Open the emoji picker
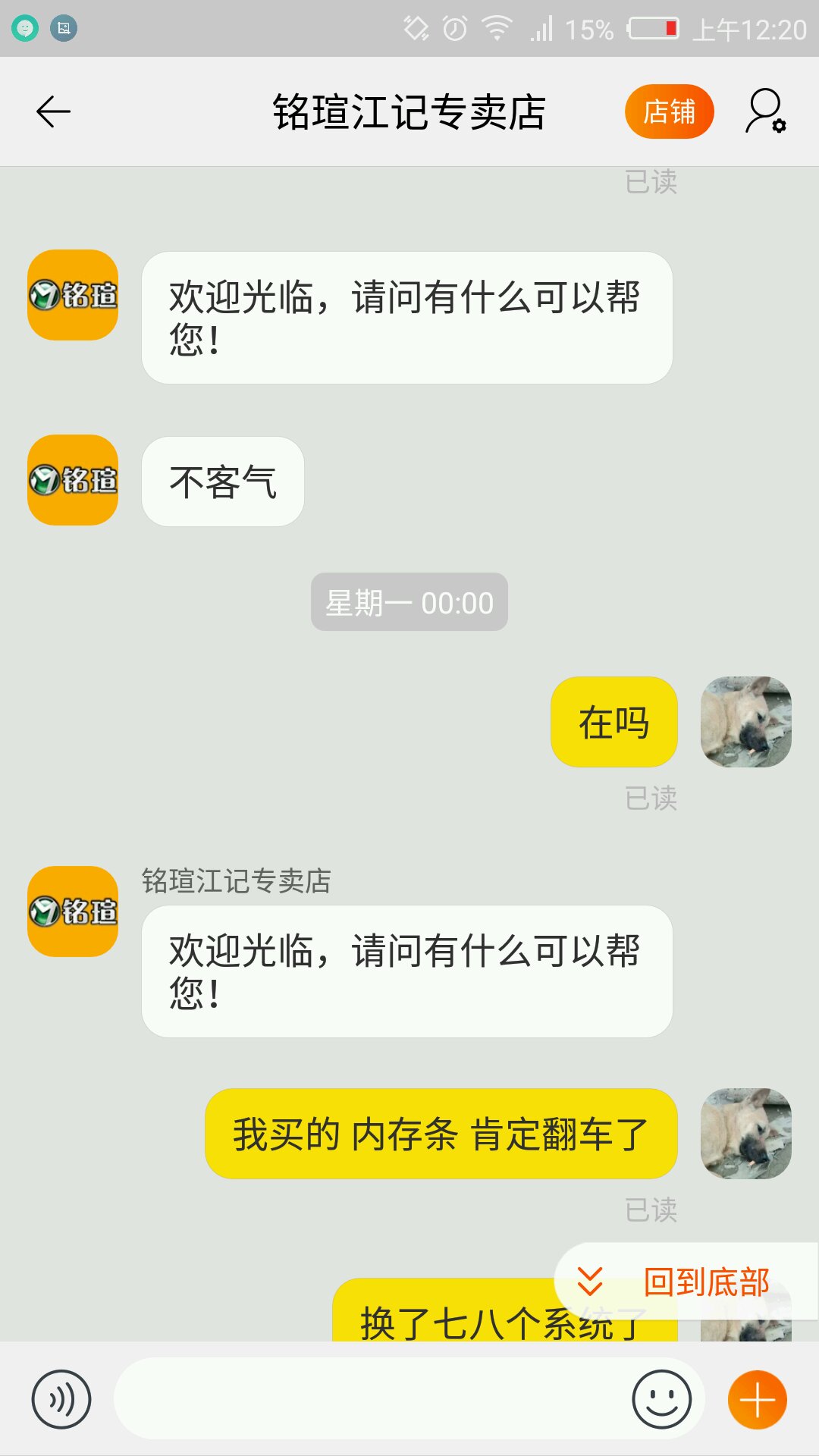The height and width of the screenshot is (1456, 819). [x=661, y=1399]
